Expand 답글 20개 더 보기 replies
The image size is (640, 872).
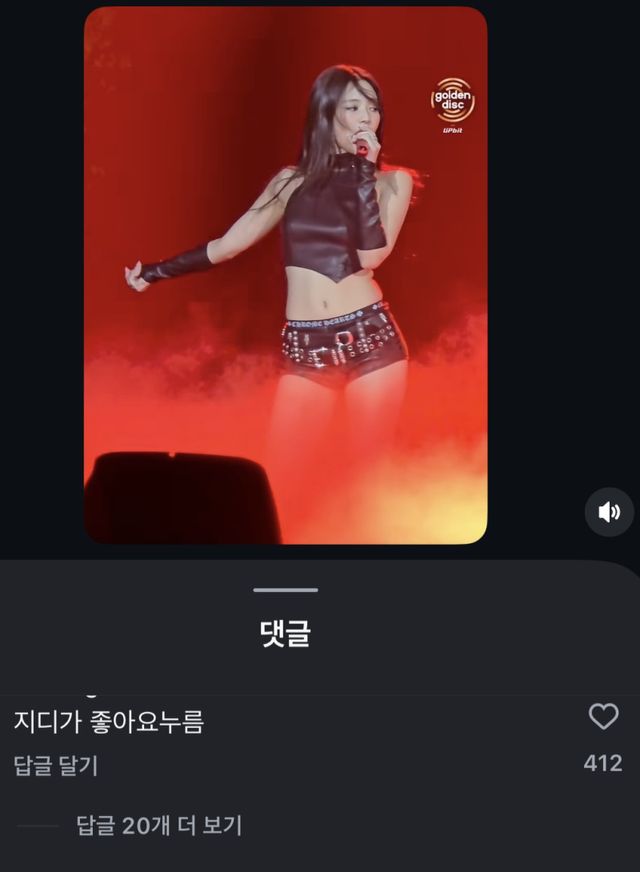click(x=159, y=826)
